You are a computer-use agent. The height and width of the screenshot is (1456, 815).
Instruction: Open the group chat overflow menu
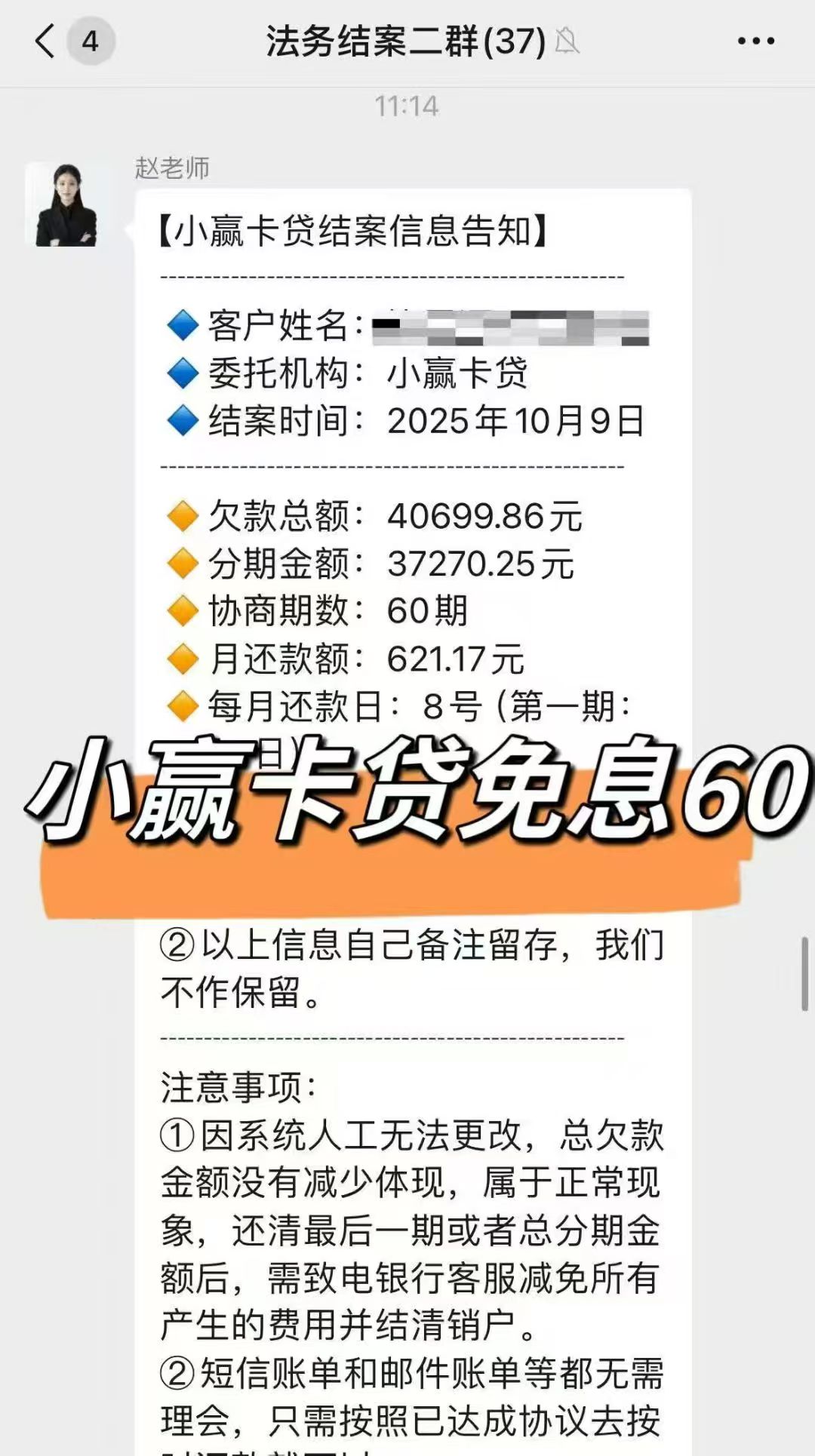[x=755, y=41]
